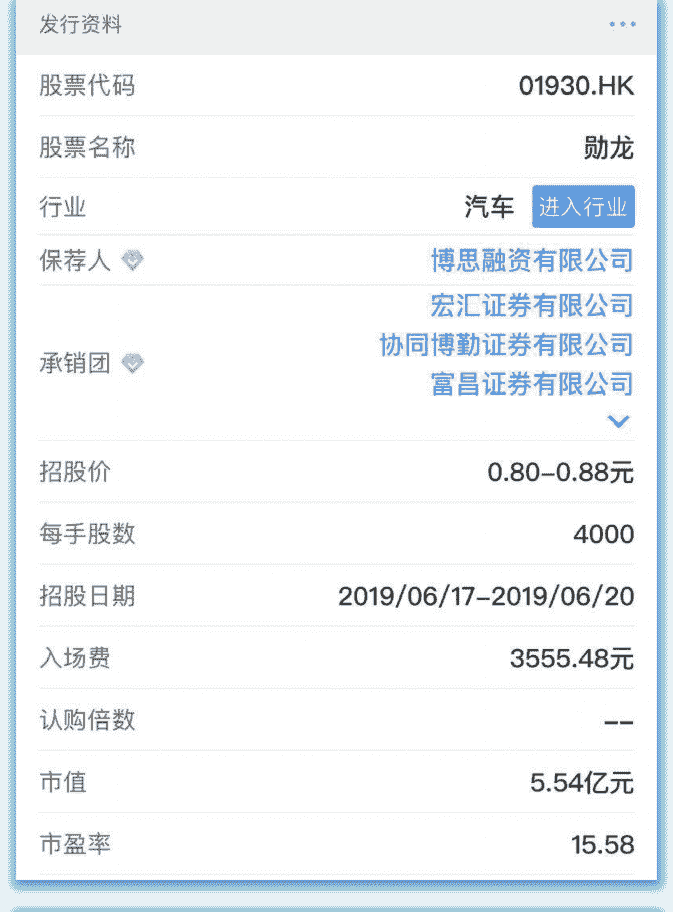Open underwriter 宏汇证券有限公司
Image resolution: width=673 pixels, height=912 pixels.
pos(532,304)
